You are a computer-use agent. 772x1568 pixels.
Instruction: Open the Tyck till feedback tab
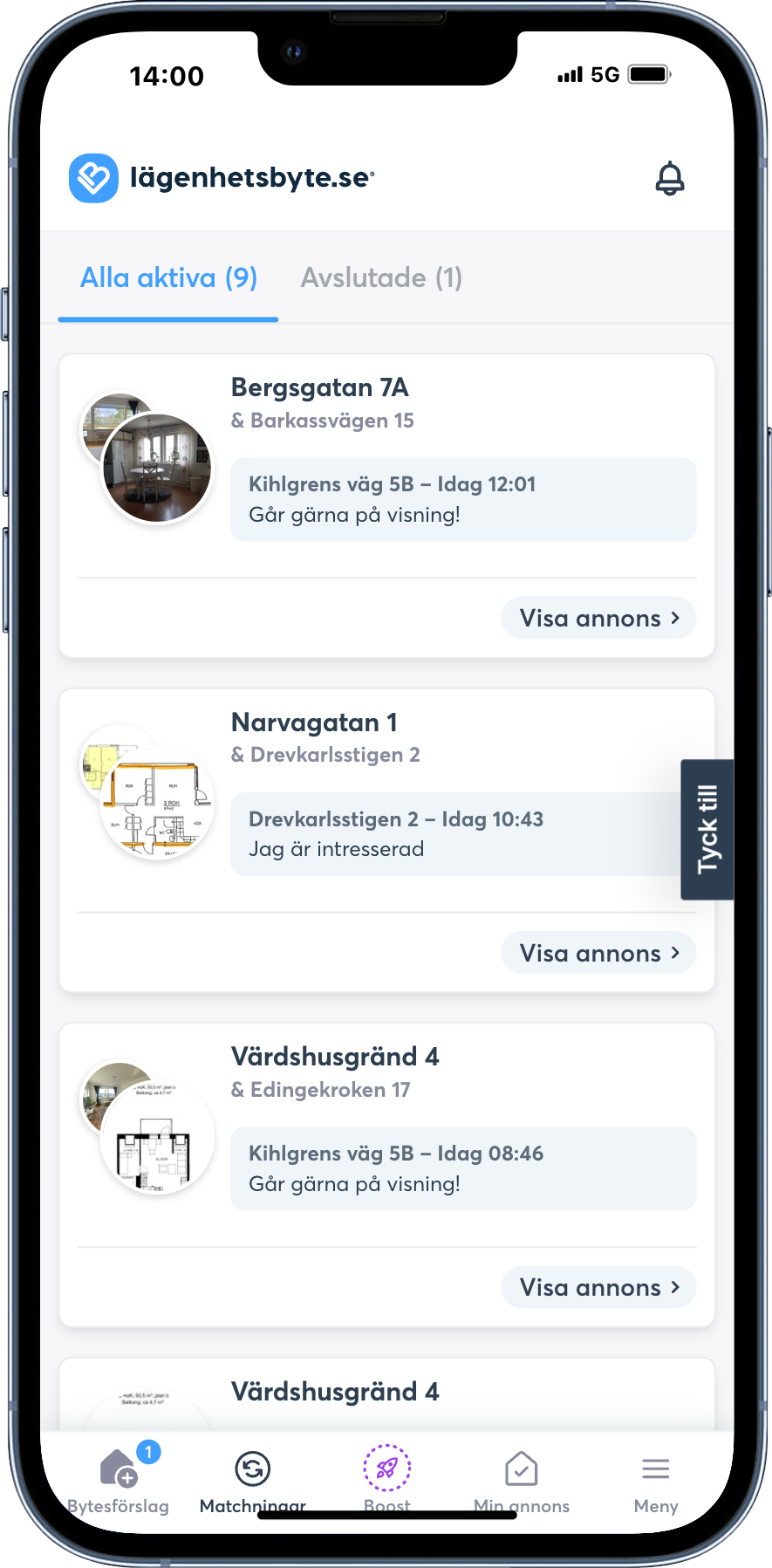pyautogui.click(x=707, y=829)
